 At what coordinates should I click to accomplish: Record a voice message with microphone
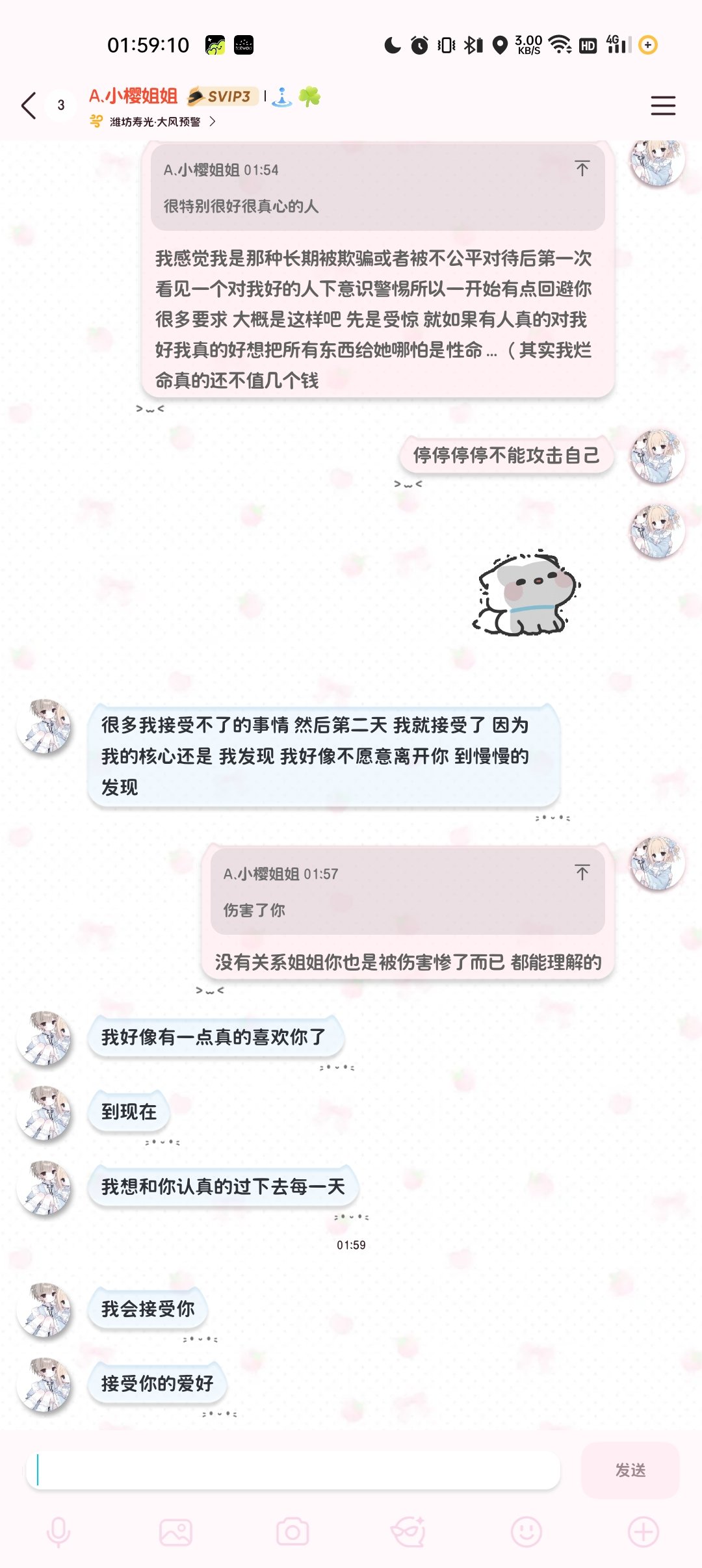[x=58, y=1532]
